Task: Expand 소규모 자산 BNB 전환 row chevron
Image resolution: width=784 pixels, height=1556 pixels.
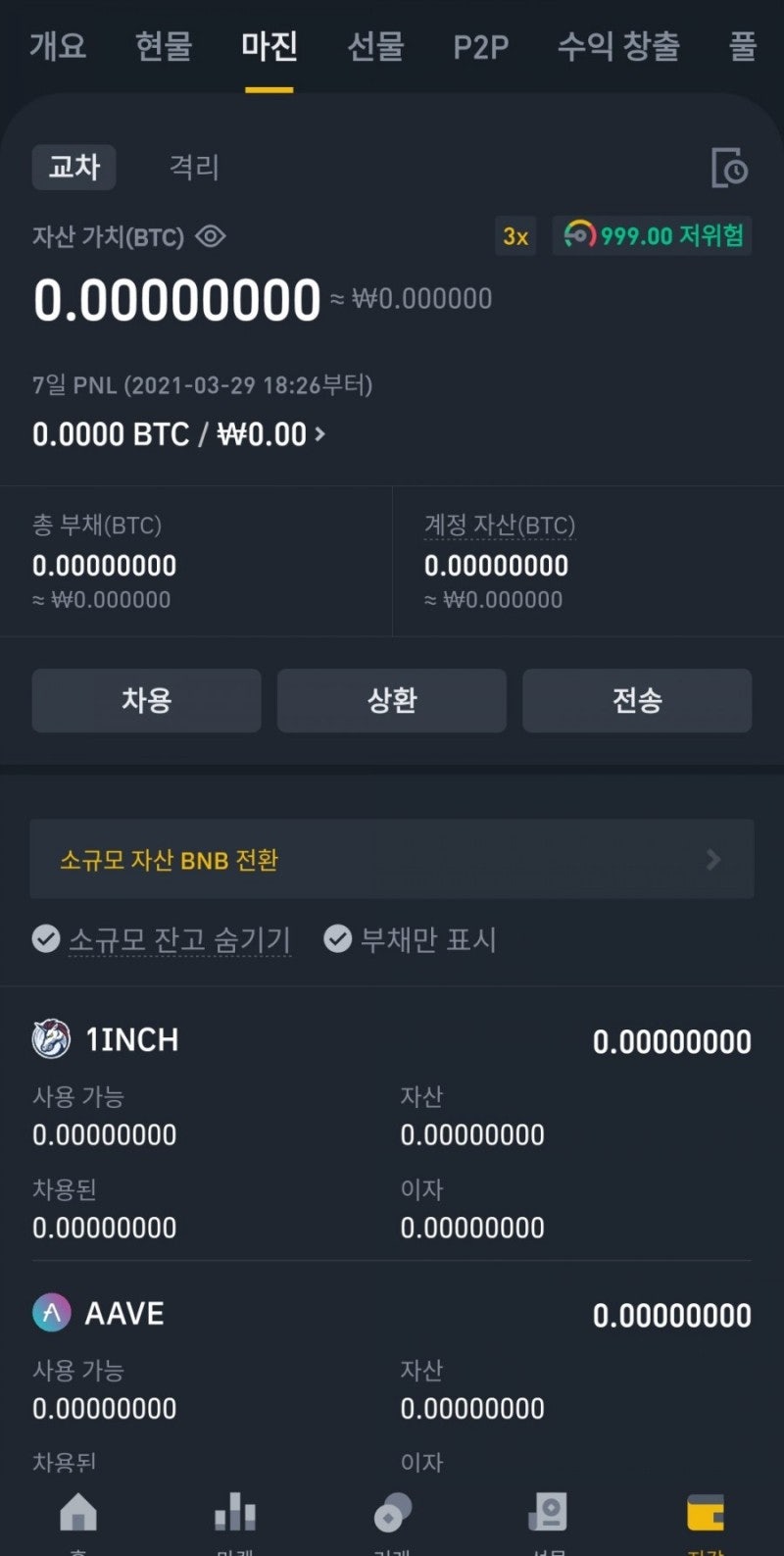Action: [713, 860]
